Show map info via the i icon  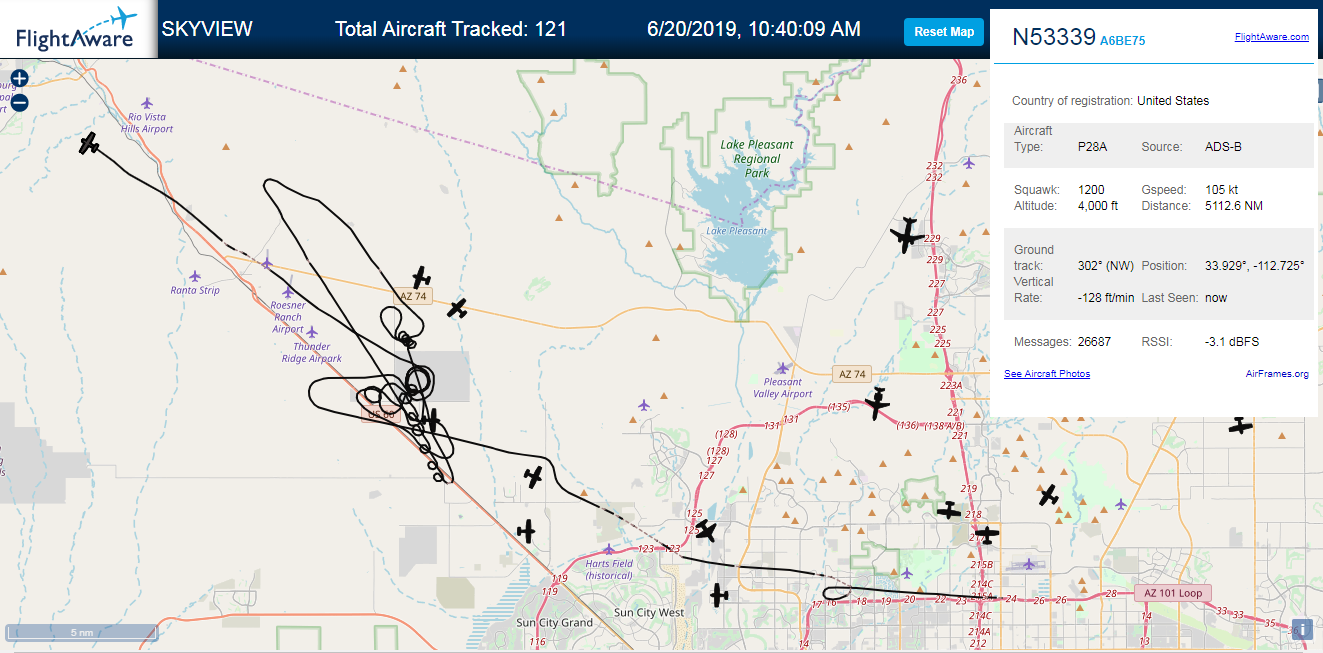coord(1301,629)
